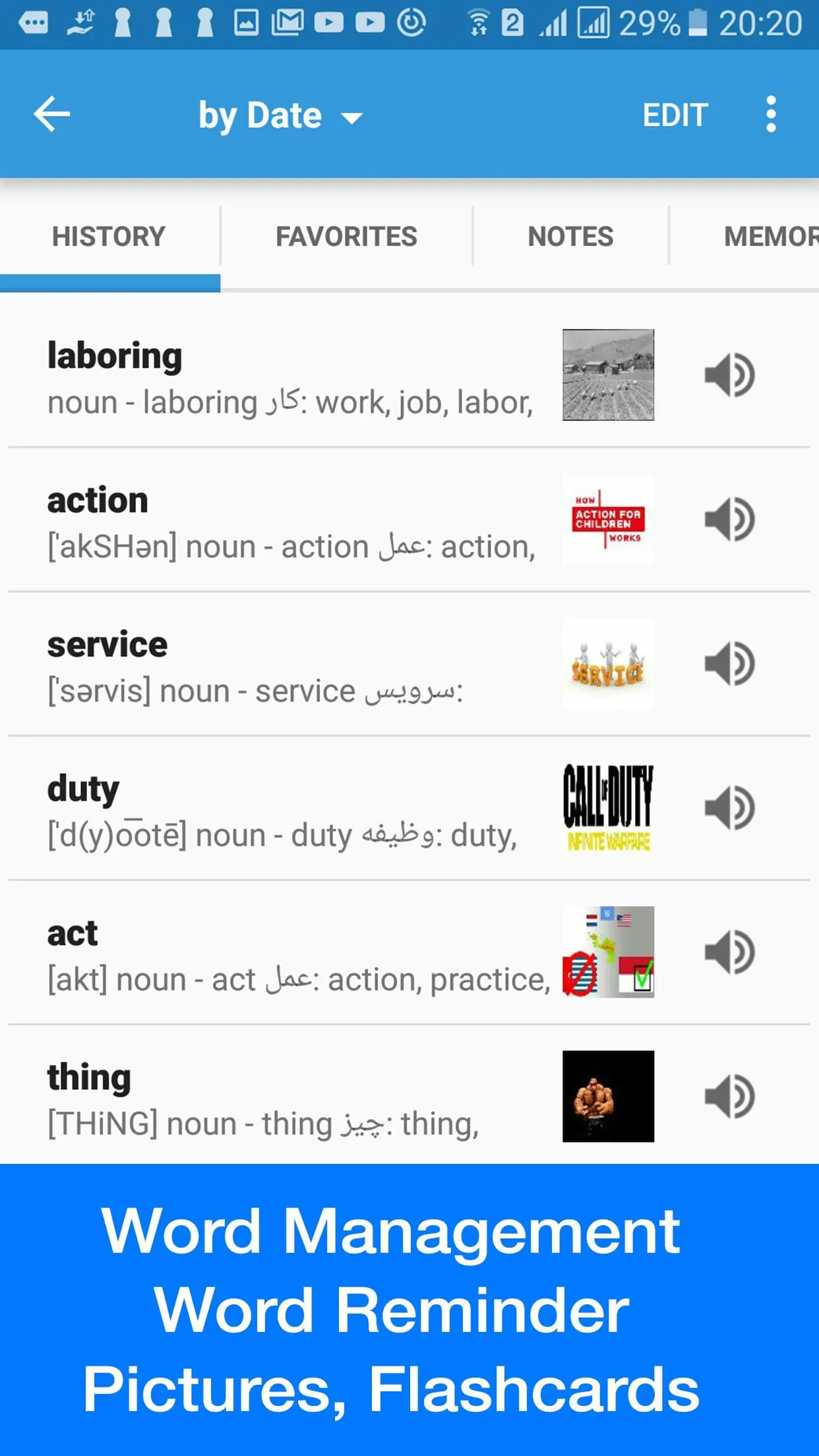Screen dimensions: 819x1456
Task: Open the NOTES tab
Action: tap(570, 236)
